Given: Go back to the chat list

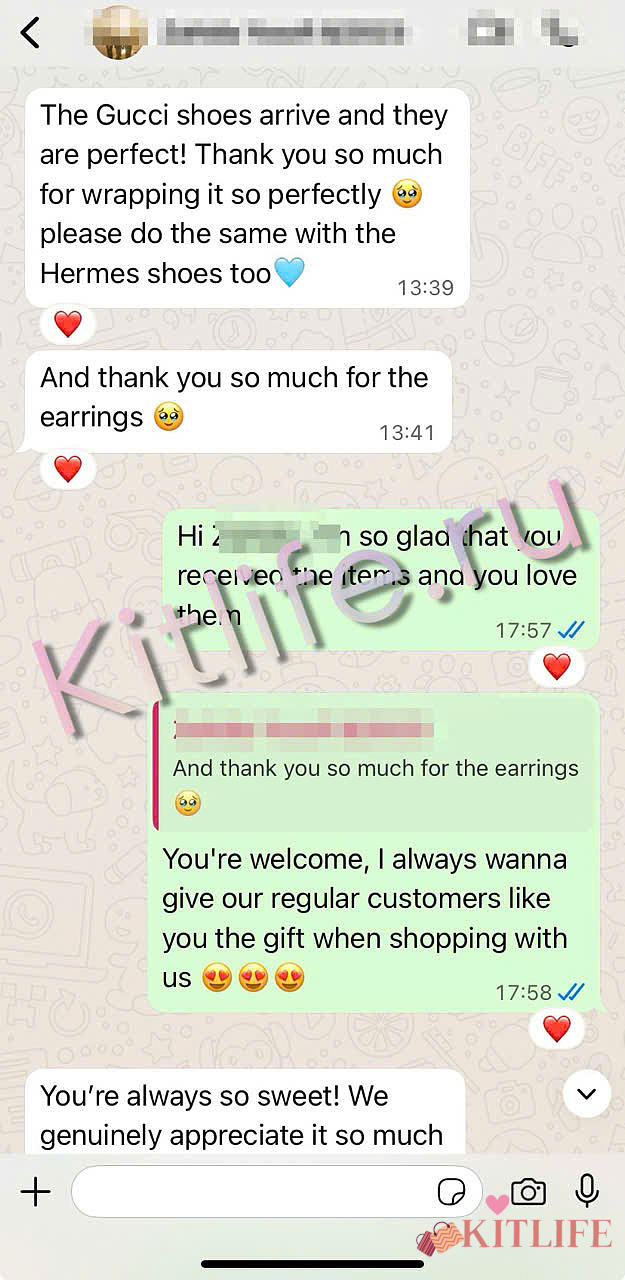Looking at the screenshot, I should coord(31,33).
